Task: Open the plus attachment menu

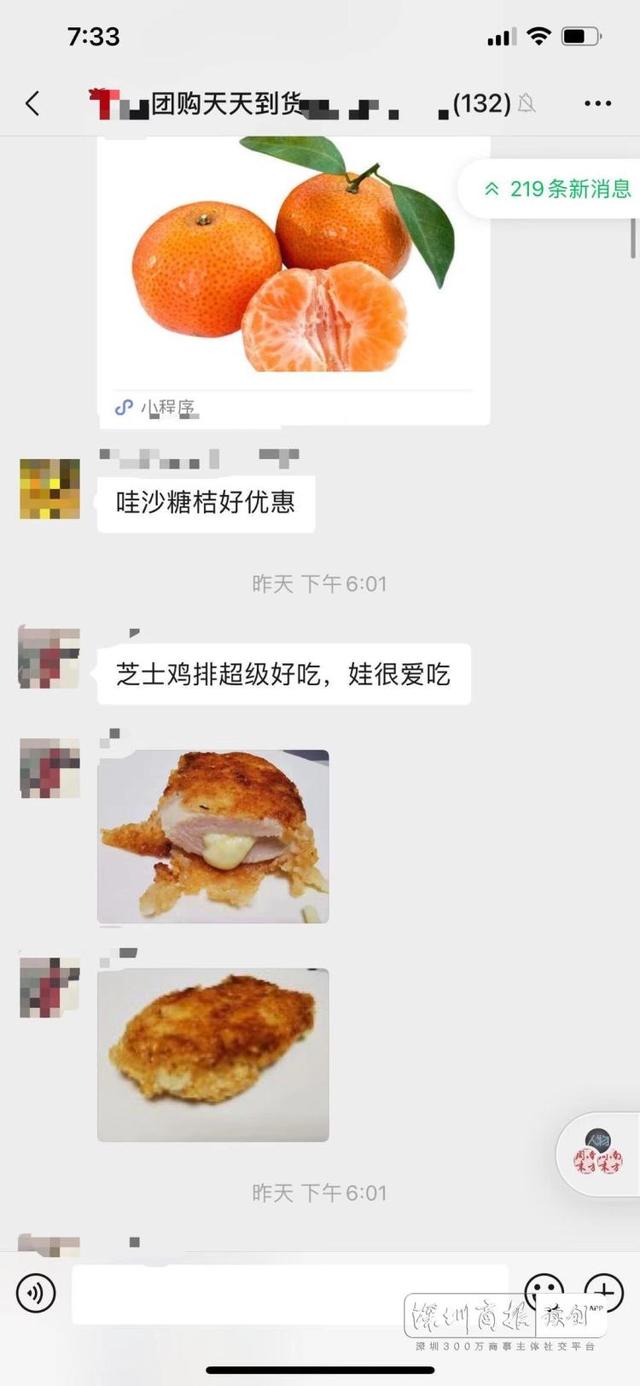Action: [603, 1290]
